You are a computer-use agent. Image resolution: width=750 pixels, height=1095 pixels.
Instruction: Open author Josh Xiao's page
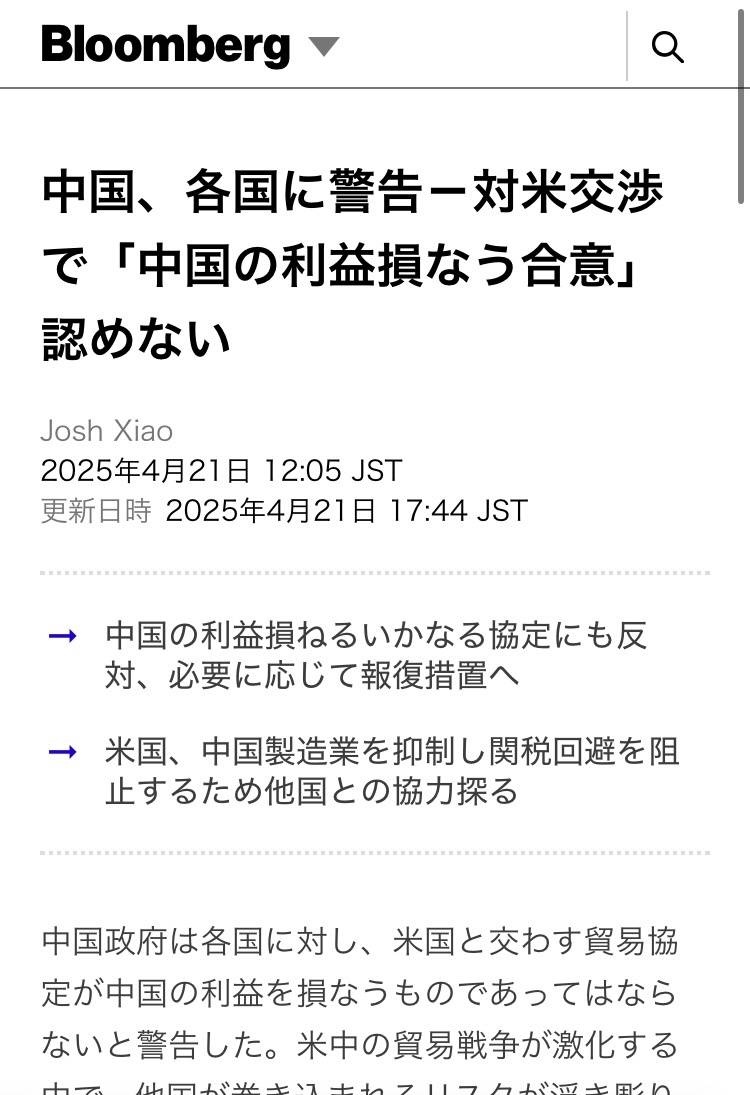point(107,431)
